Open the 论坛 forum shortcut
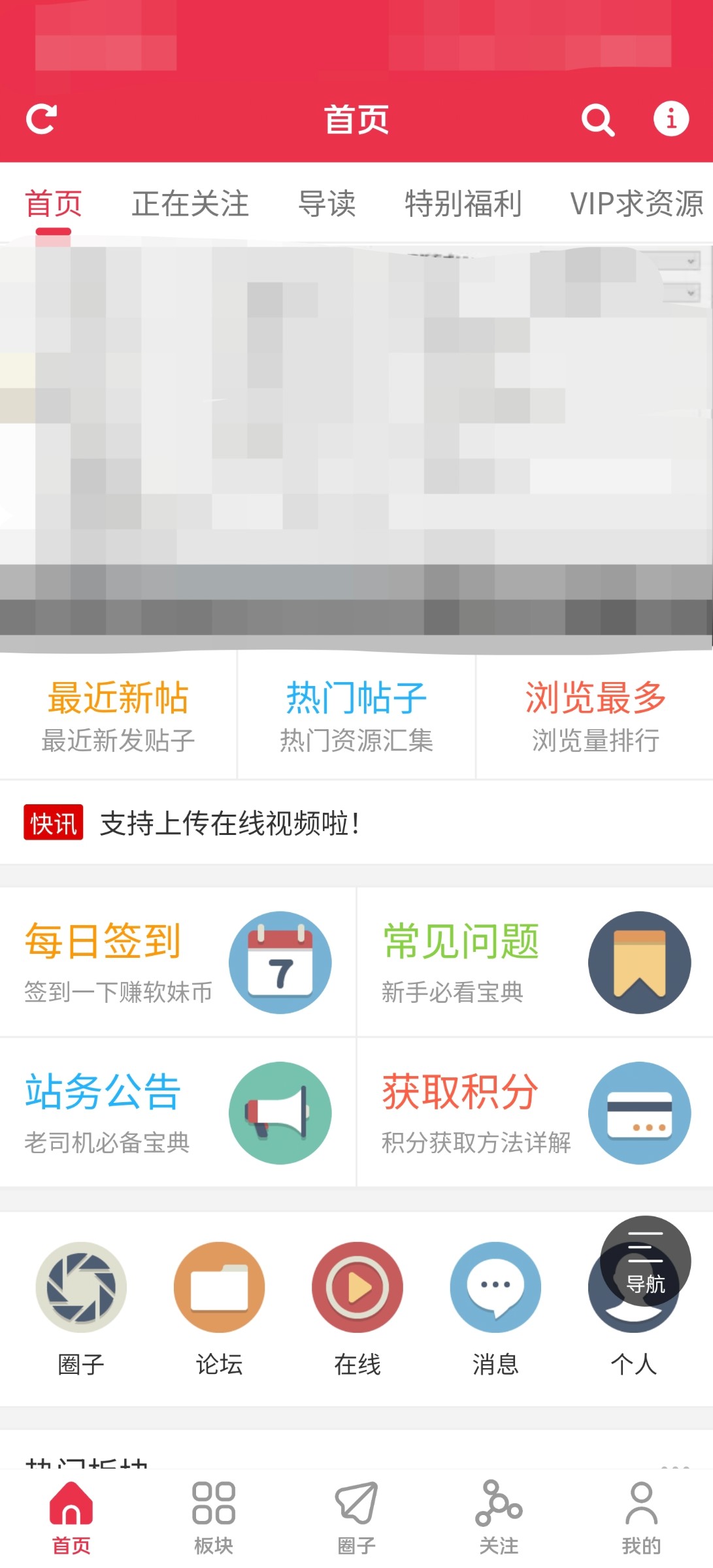The image size is (713, 1568). pyautogui.click(x=219, y=1305)
